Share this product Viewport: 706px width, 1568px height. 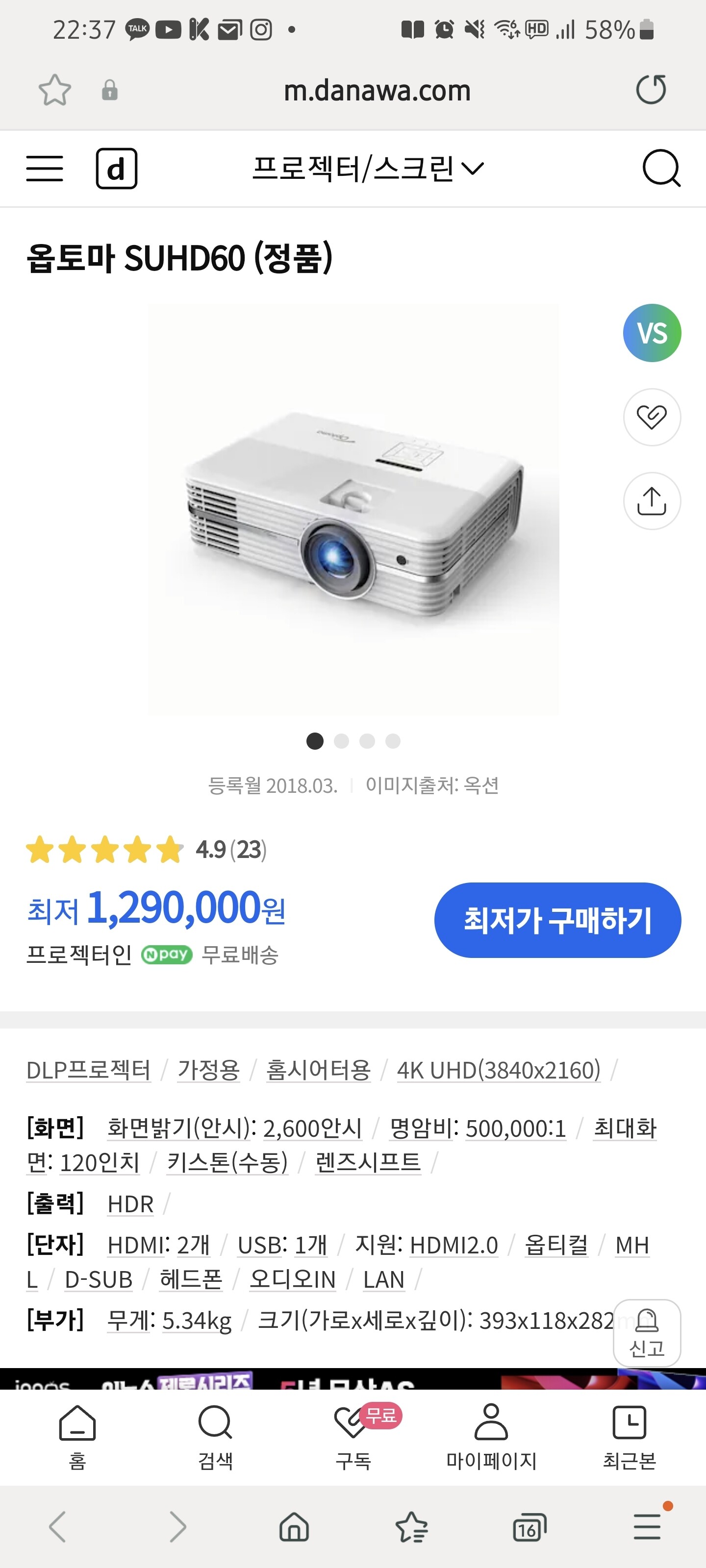[651, 501]
